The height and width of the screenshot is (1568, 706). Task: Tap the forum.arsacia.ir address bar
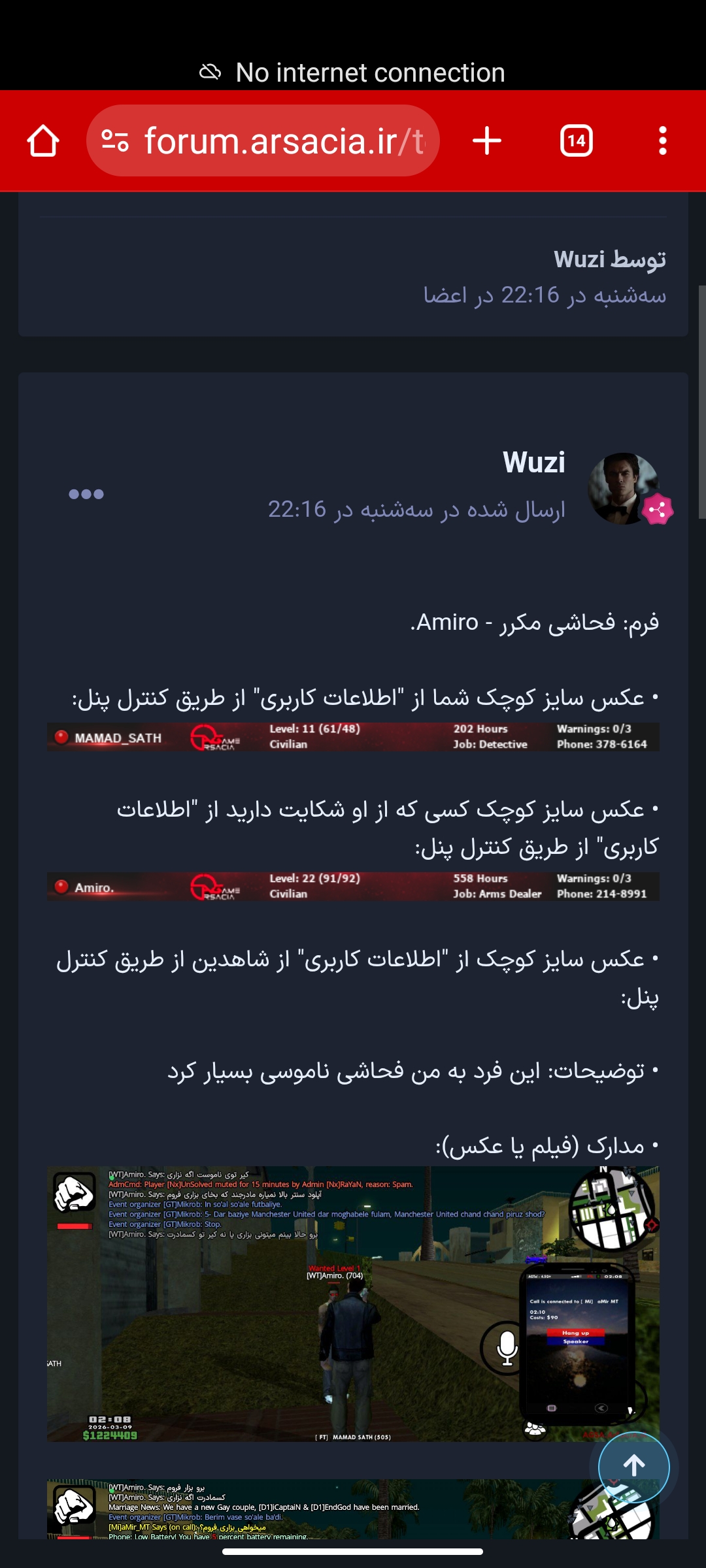tap(263, 141)
